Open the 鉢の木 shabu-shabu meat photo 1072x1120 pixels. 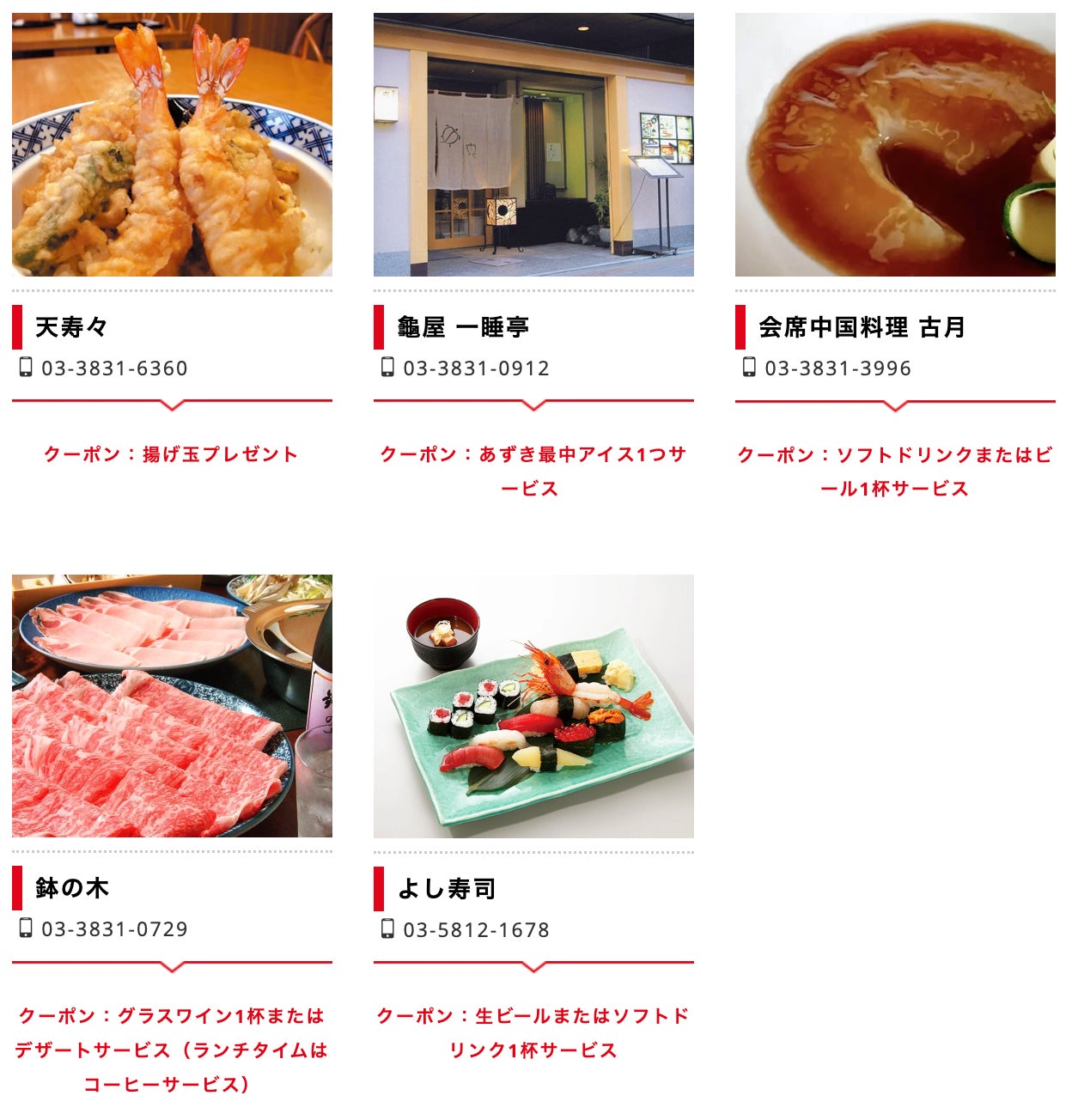pos(172,706)
